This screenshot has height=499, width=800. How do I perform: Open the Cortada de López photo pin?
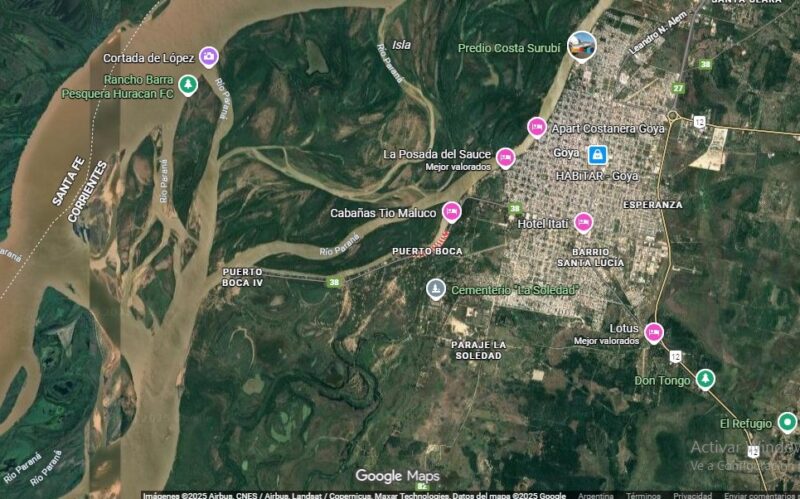pyautogui.click(x=208, y=57)
